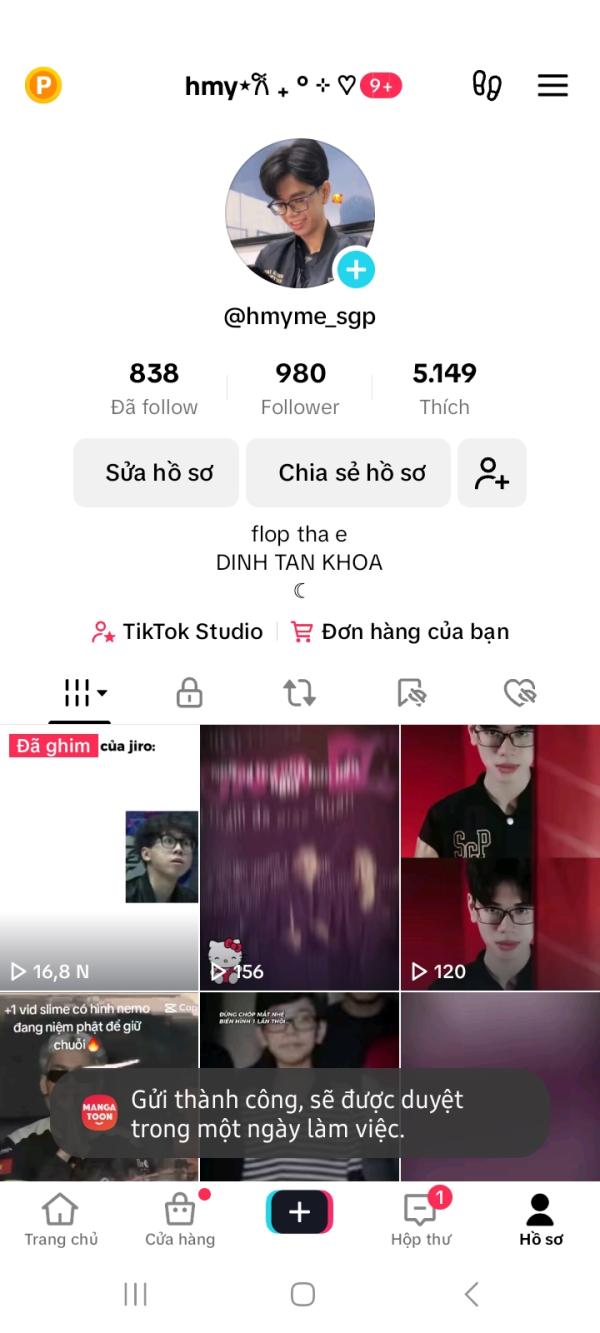Open the video with 120 views

[x=500, y=858]
